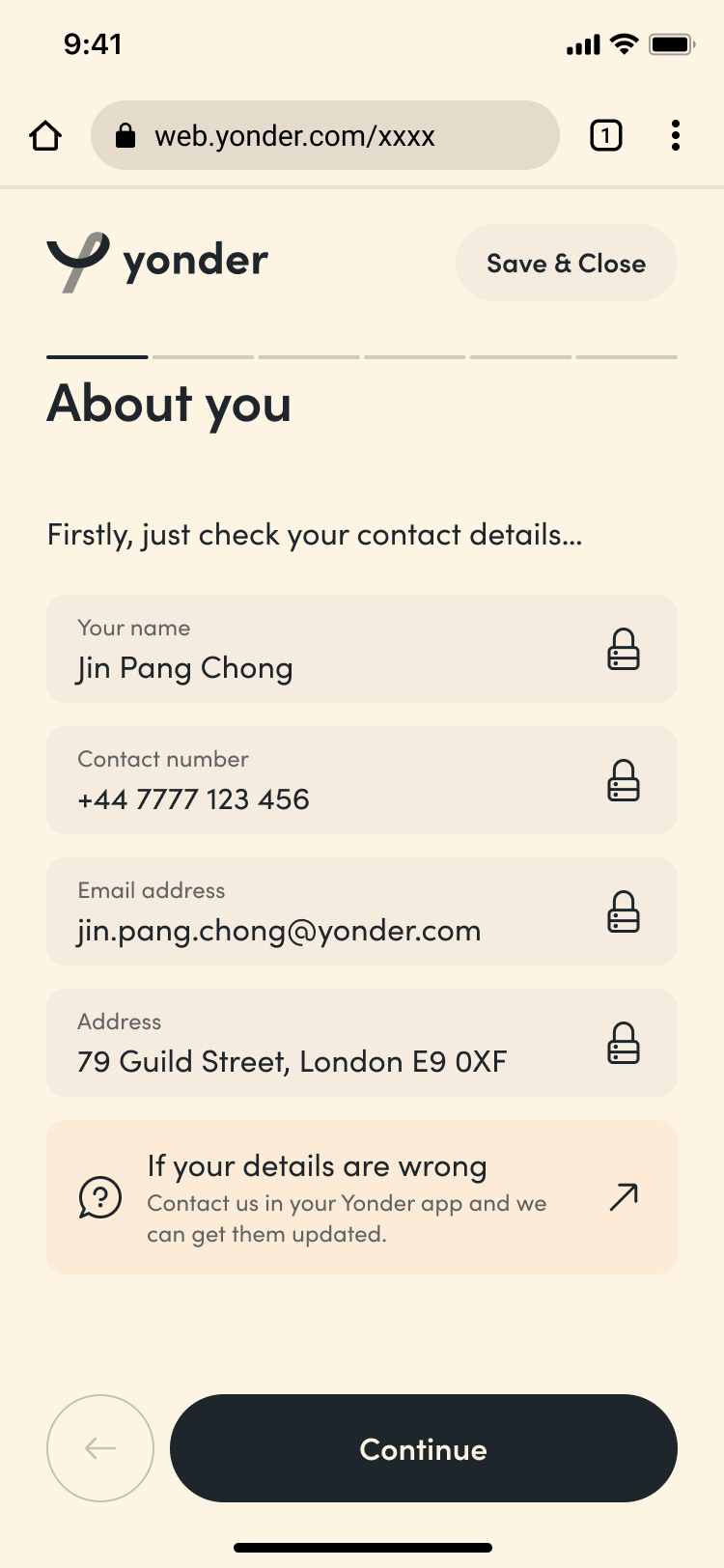Image resolution: width=724 pixels, height=1568 pixels.
Task: Open the browser overflow menu
Action: click(676, 136)
